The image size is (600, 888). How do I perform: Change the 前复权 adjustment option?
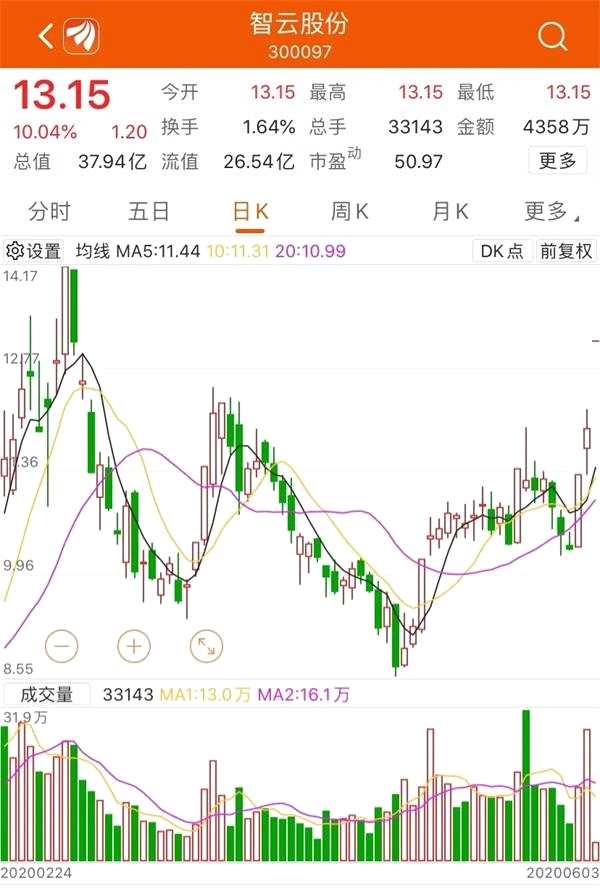(566, 251)
